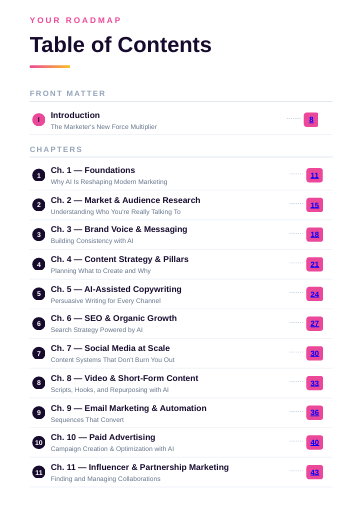Open page 18 link for Brand Voice & Messaging
360x520 pixels.
[x=315, y=235]
